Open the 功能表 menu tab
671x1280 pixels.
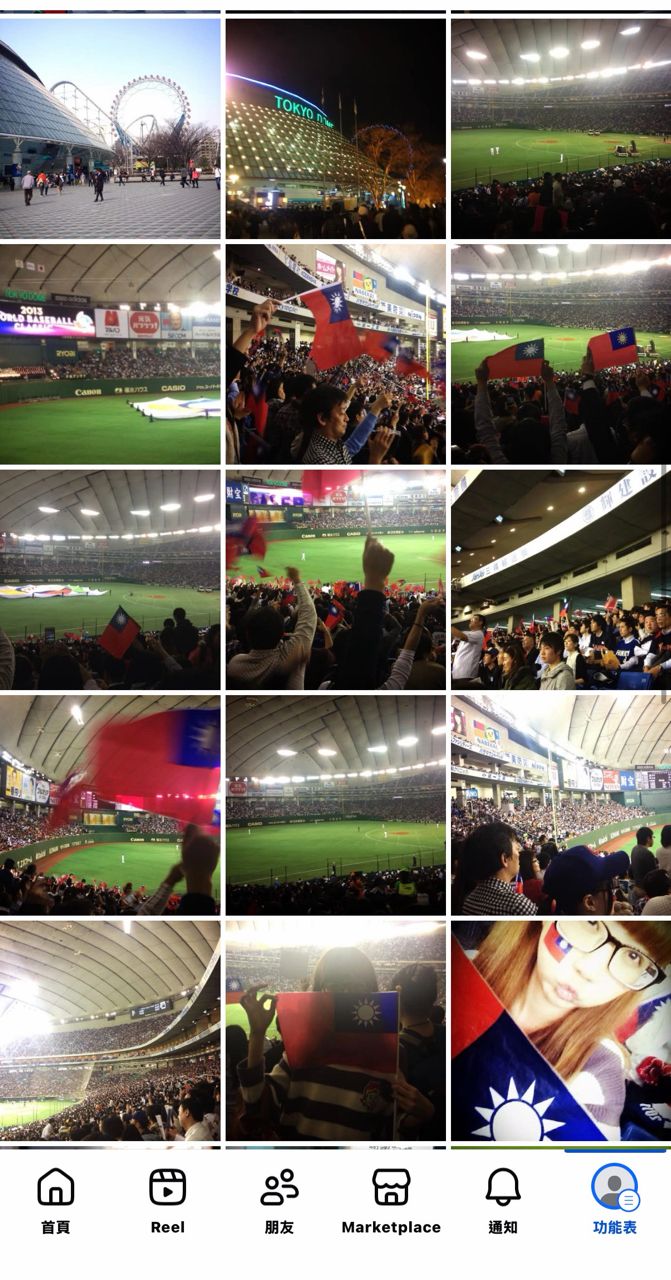click(x=614, y=1201)
